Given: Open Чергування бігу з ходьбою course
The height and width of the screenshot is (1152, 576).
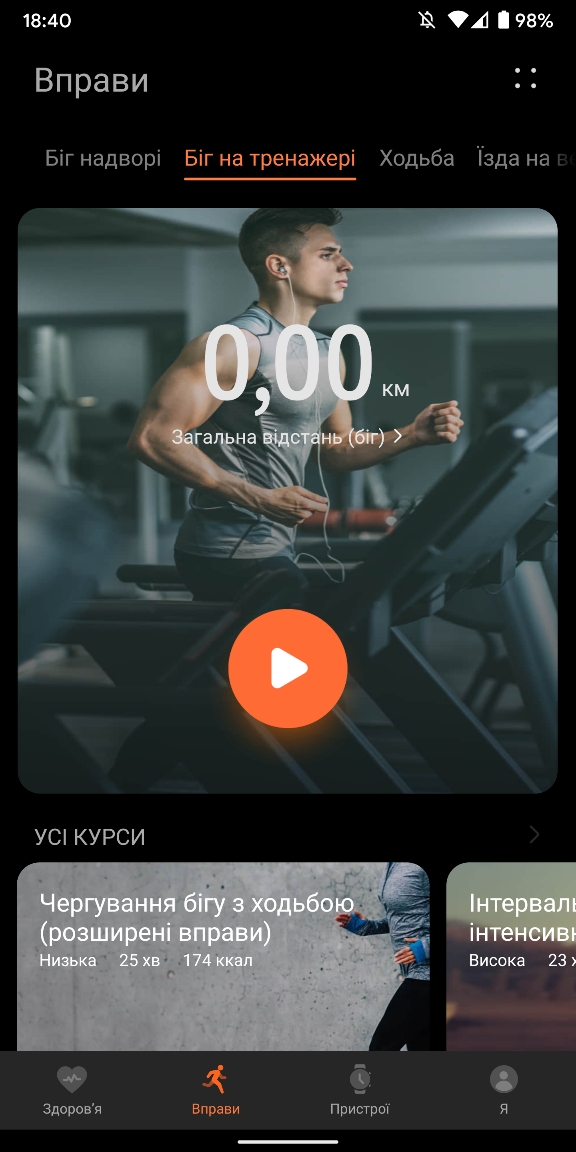Looking at the screenshot, I should click(223, 956).
